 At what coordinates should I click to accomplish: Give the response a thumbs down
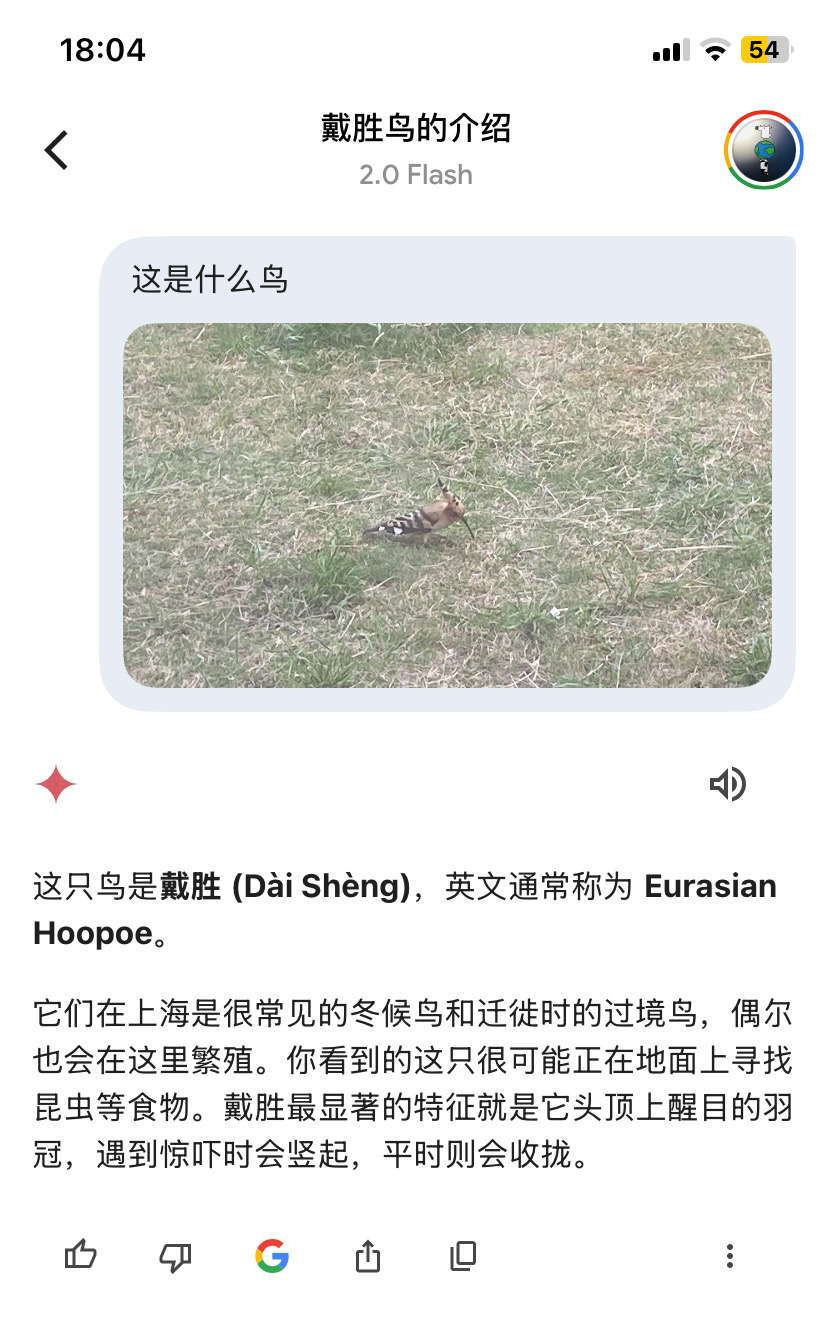(x=176, y=1256)
